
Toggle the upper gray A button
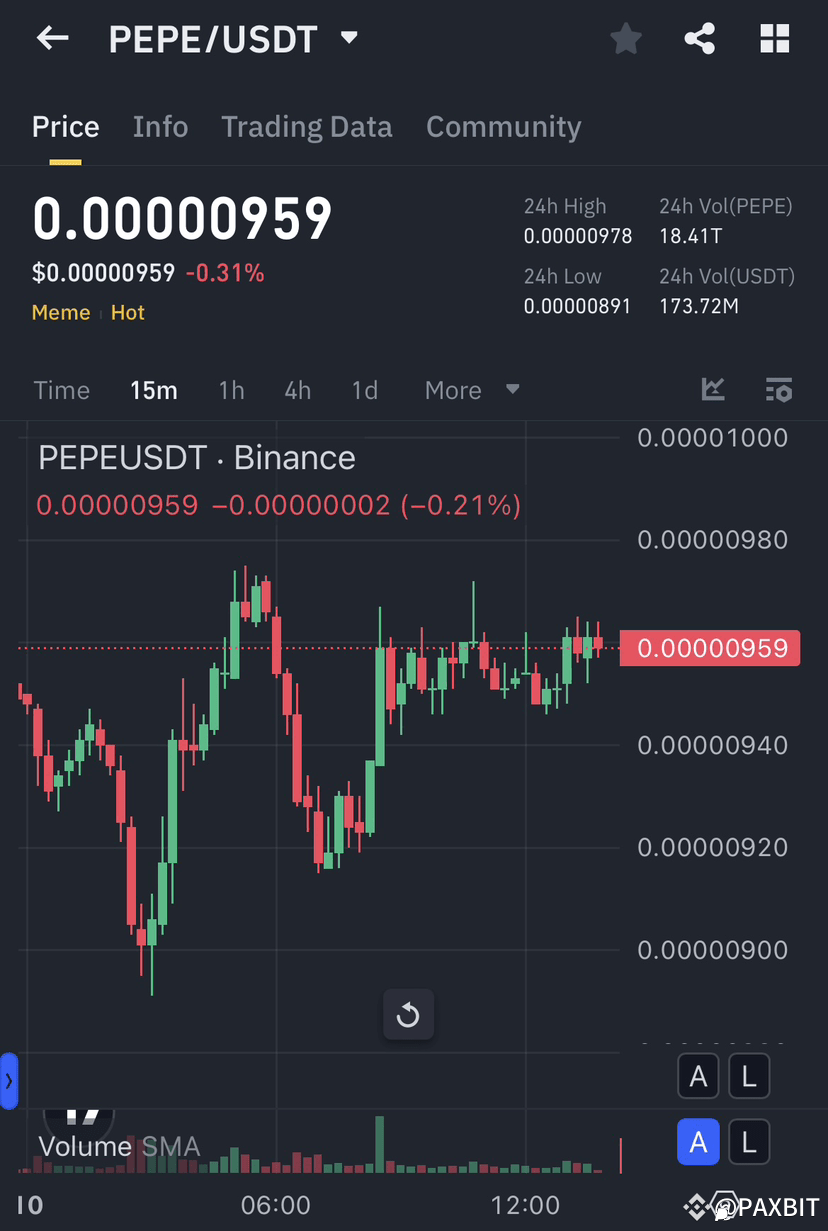[x=698, y=1076]
